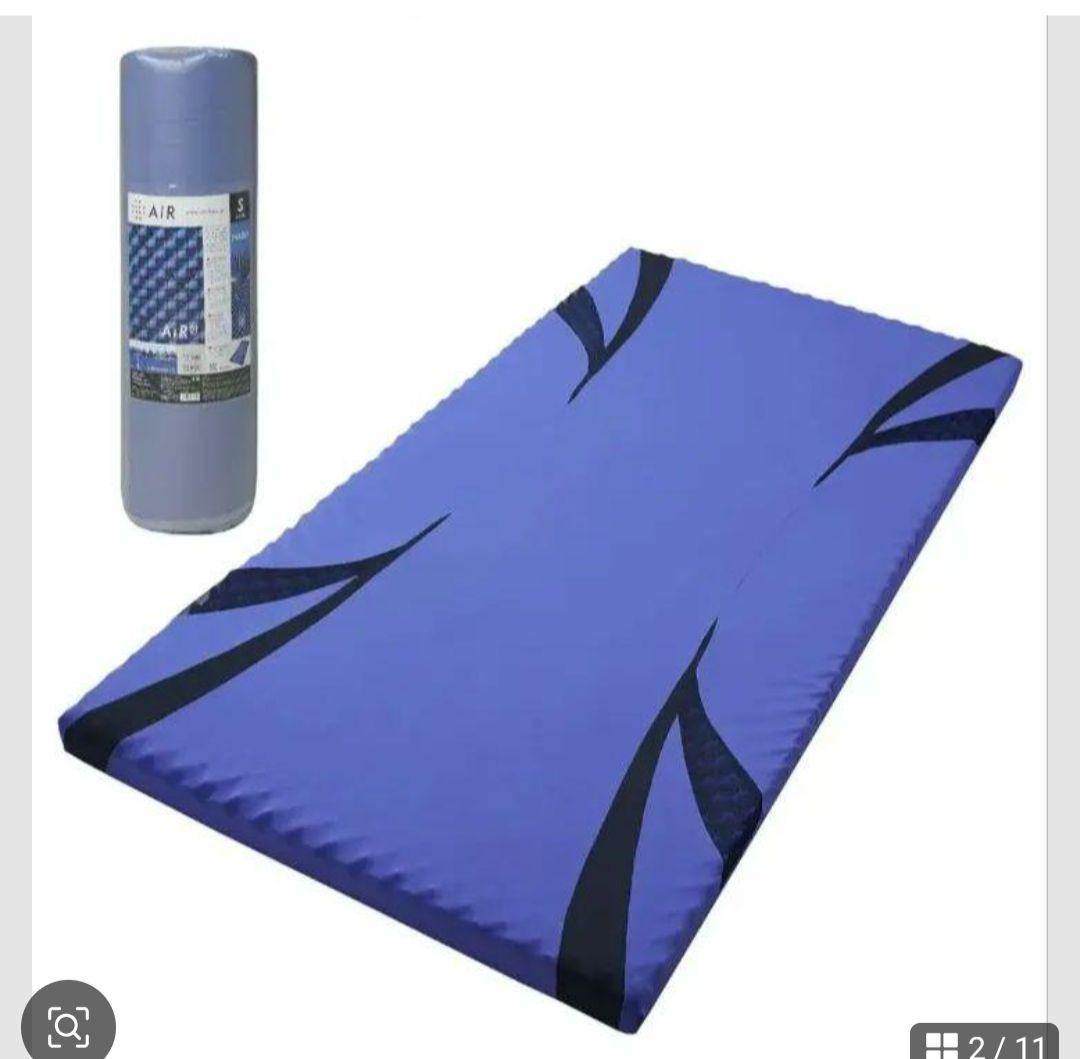Tap the visual search lens icon

68,1025
